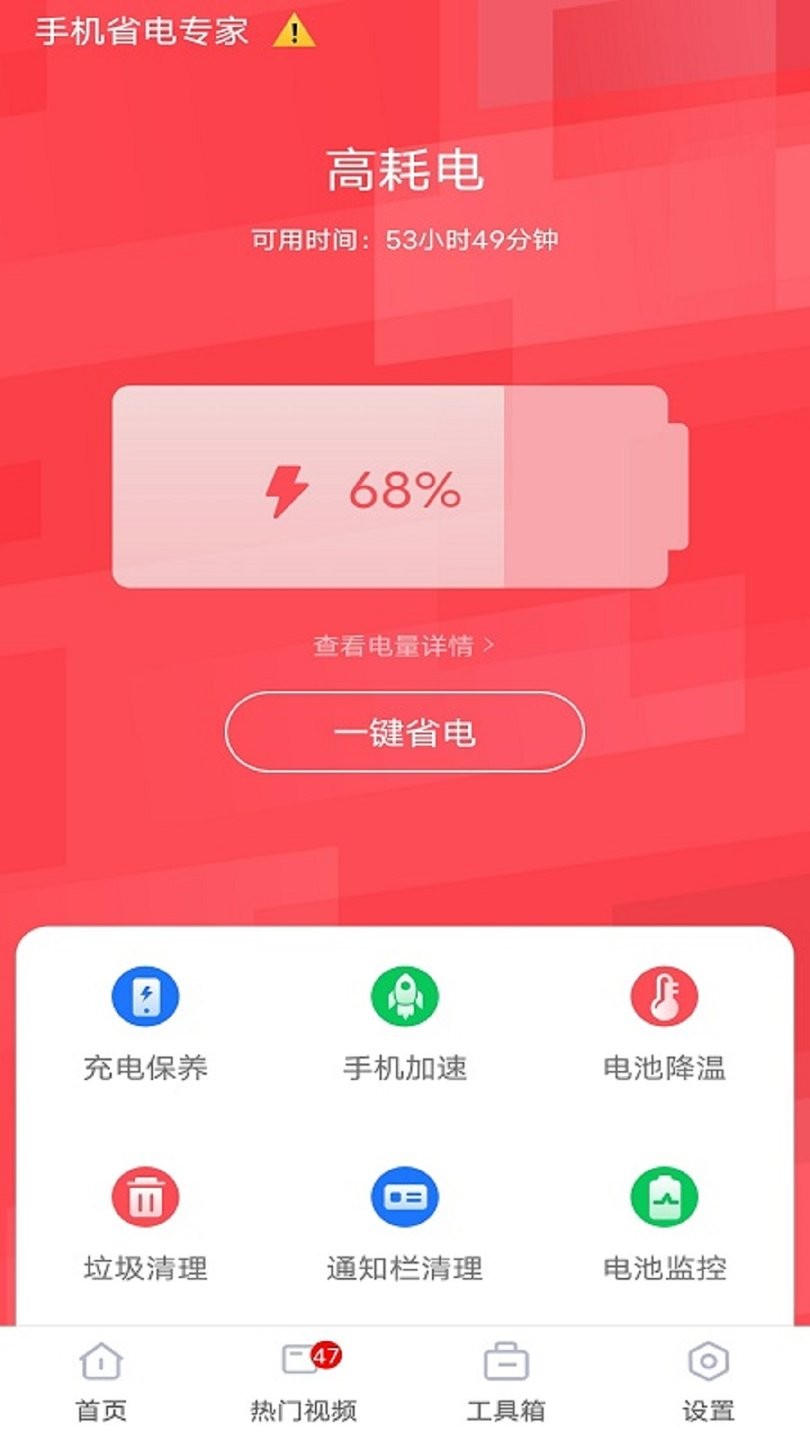Image resolution: width=810 pixels, height=1440 pixels.
Task: Open 通知栏清理 notification cleaner
Action: point(404,1220)
